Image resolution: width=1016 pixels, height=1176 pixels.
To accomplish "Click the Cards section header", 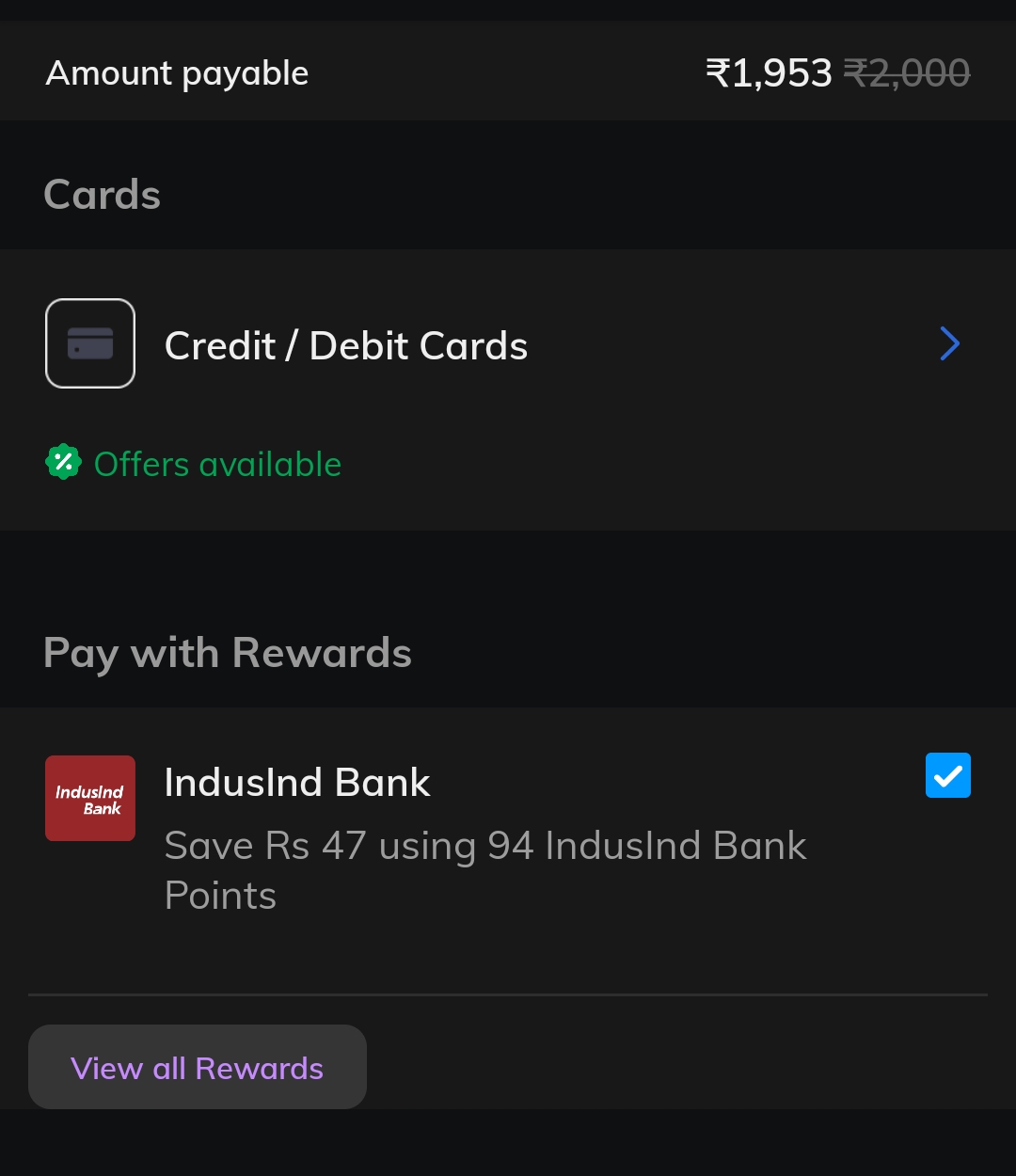I will (x=102, y=194).
